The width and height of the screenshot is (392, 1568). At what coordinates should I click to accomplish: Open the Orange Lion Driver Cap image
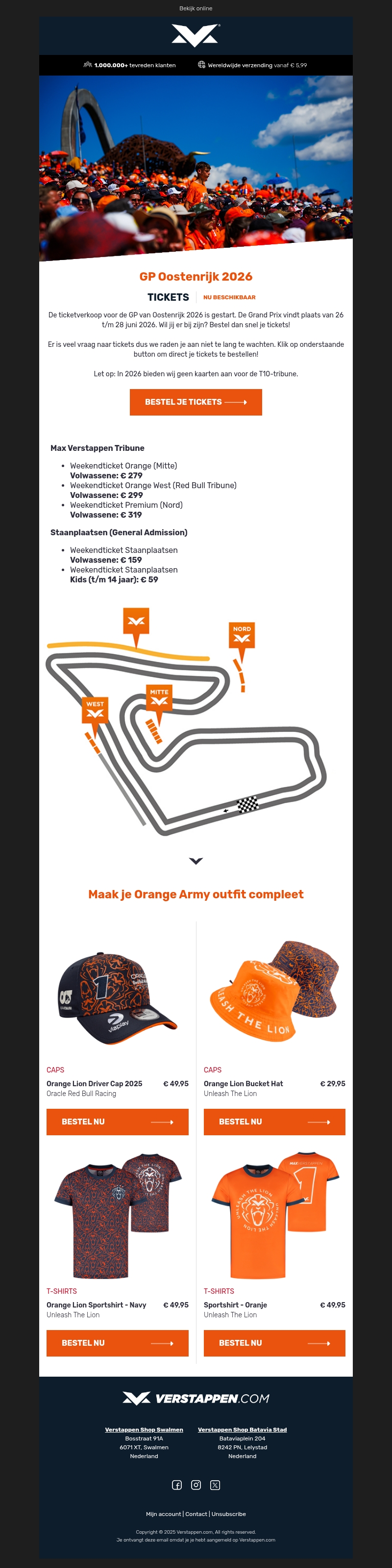point(117,998)
